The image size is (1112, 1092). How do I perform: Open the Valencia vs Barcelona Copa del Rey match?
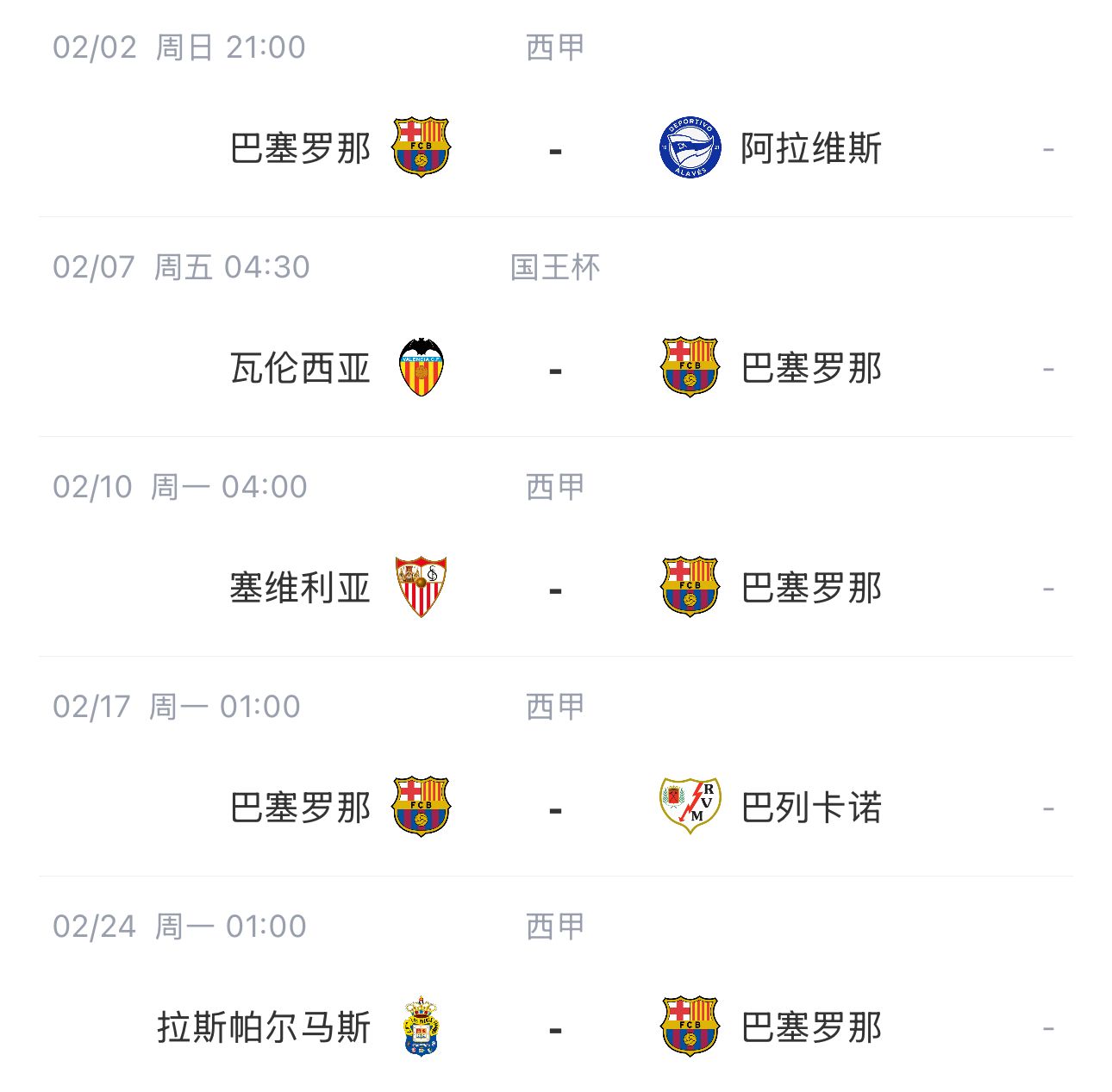pos(555,369)
